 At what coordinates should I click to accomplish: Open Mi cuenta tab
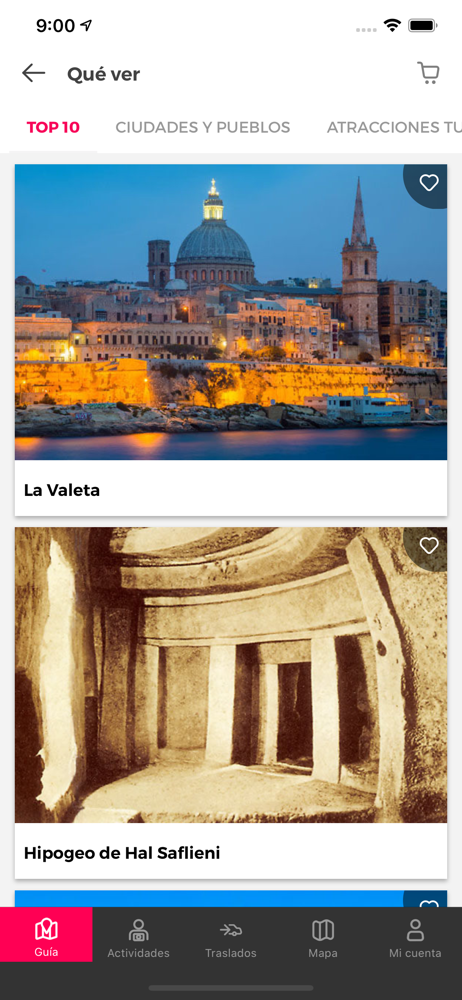coord(415,934)
